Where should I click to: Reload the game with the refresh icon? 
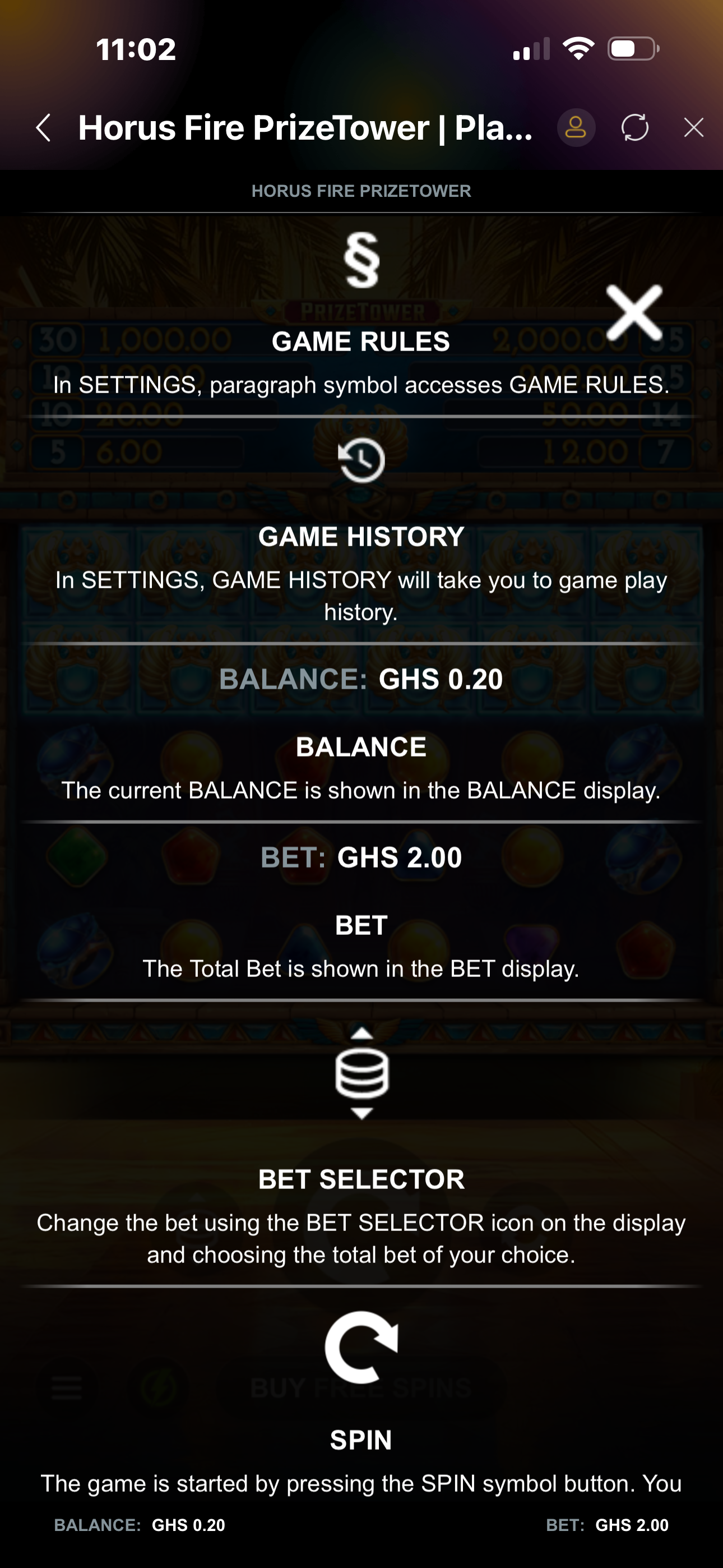[635, 128]
